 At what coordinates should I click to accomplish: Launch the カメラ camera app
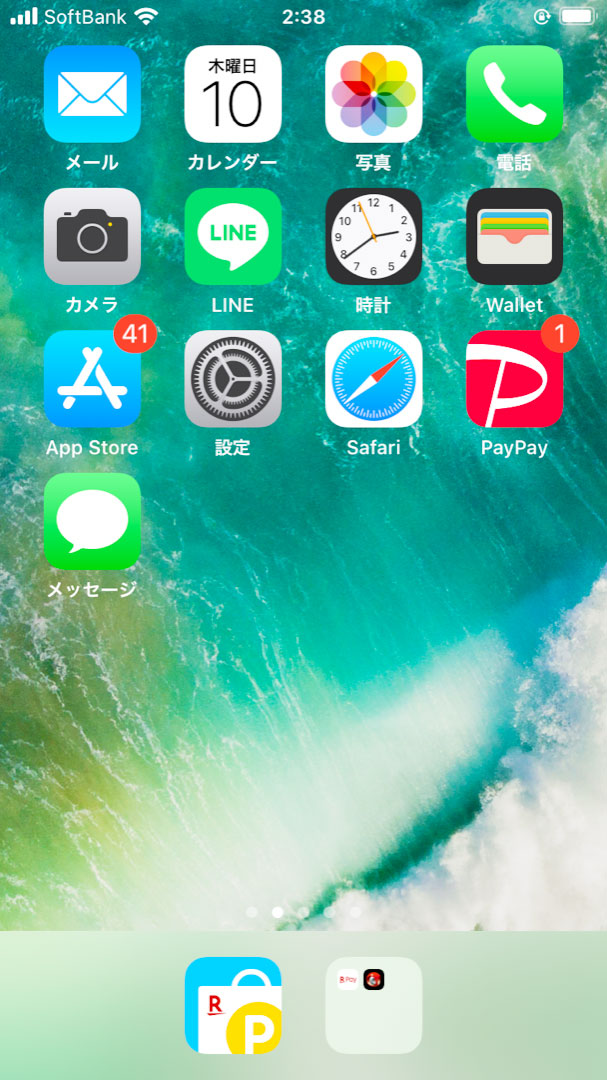(92, 237)
